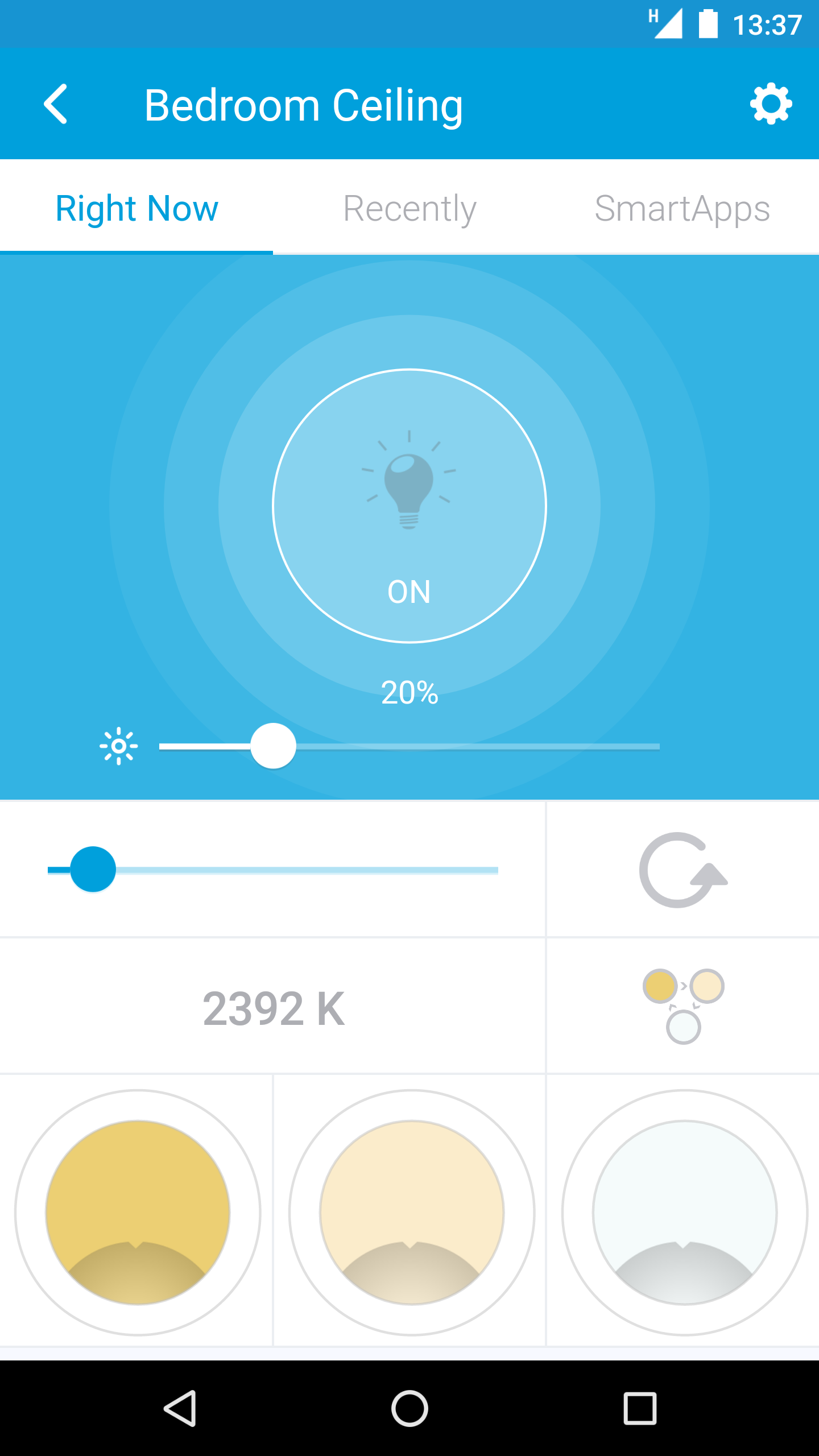Switch to the Recently tab
819x1456 pixels.
tap(409, 208)
